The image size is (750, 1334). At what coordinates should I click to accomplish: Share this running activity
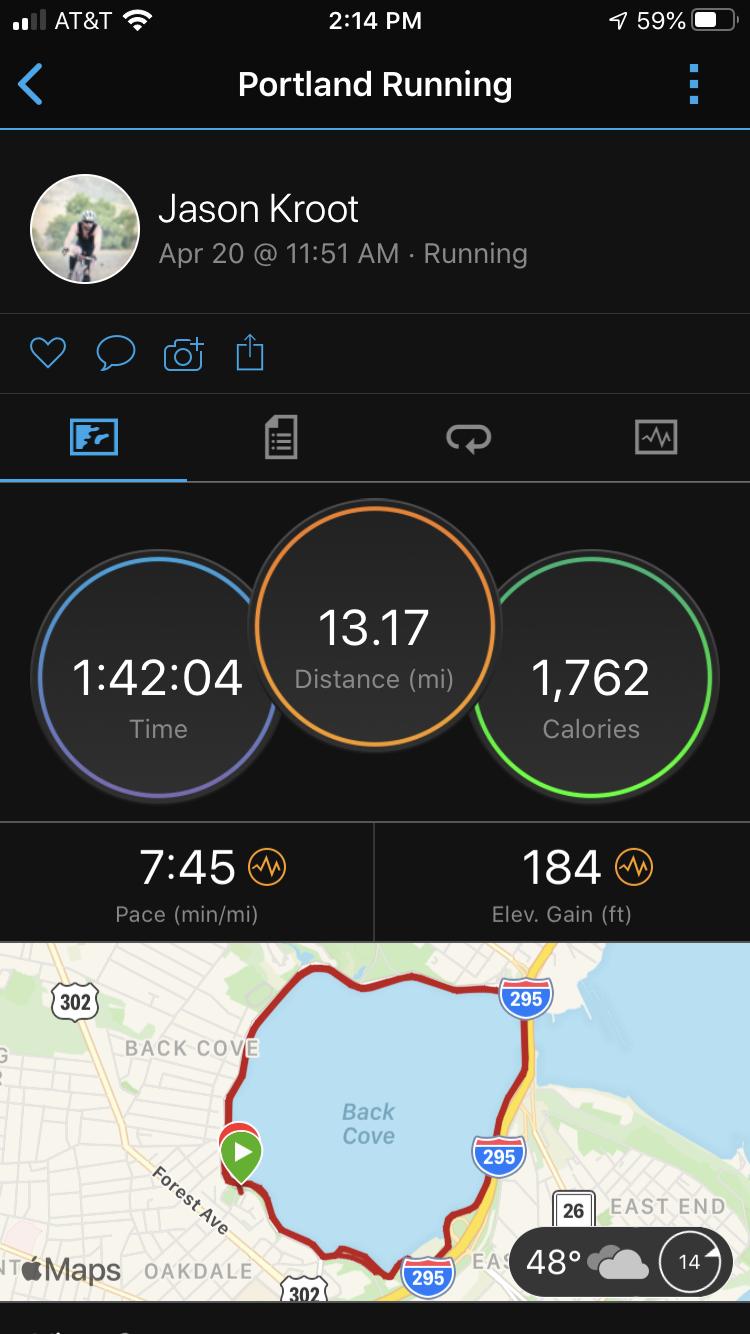click(250, 353)
